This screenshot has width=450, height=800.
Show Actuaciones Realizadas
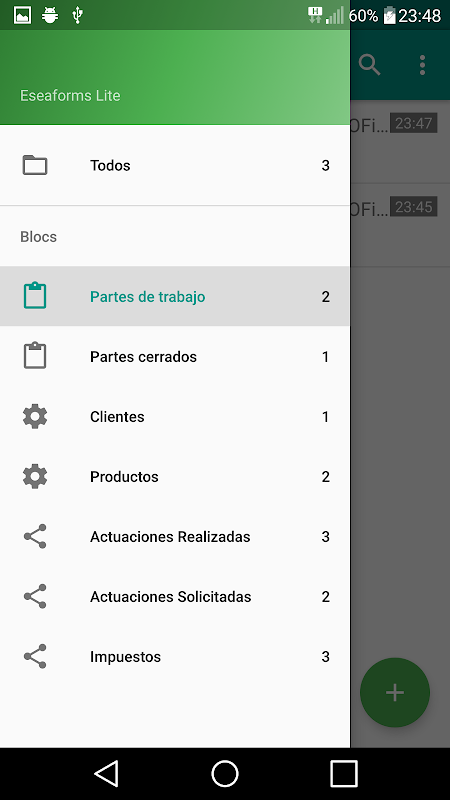175,537
